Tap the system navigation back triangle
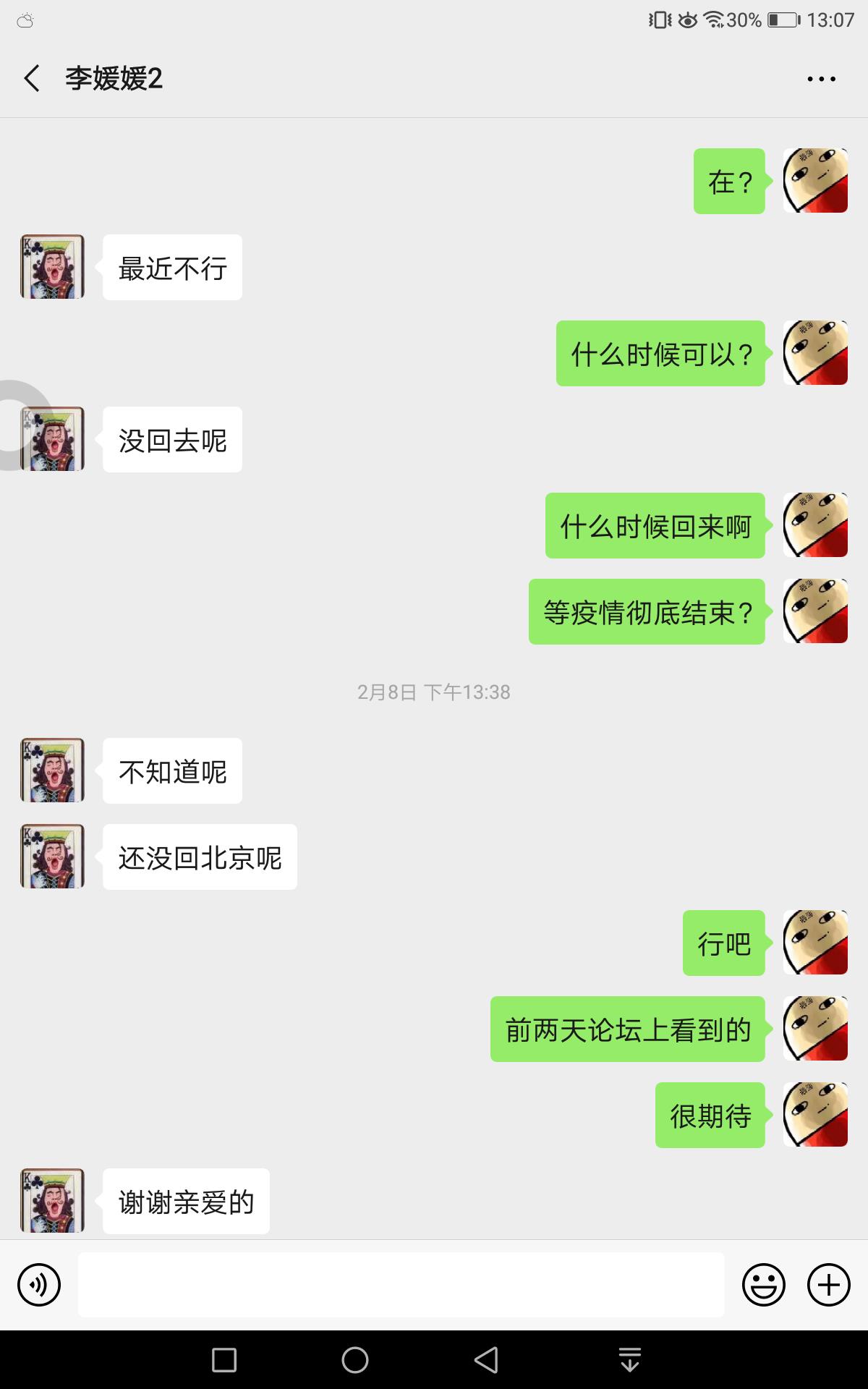The width and height of the screenshot is (868, 1389). coord(486,1360)
